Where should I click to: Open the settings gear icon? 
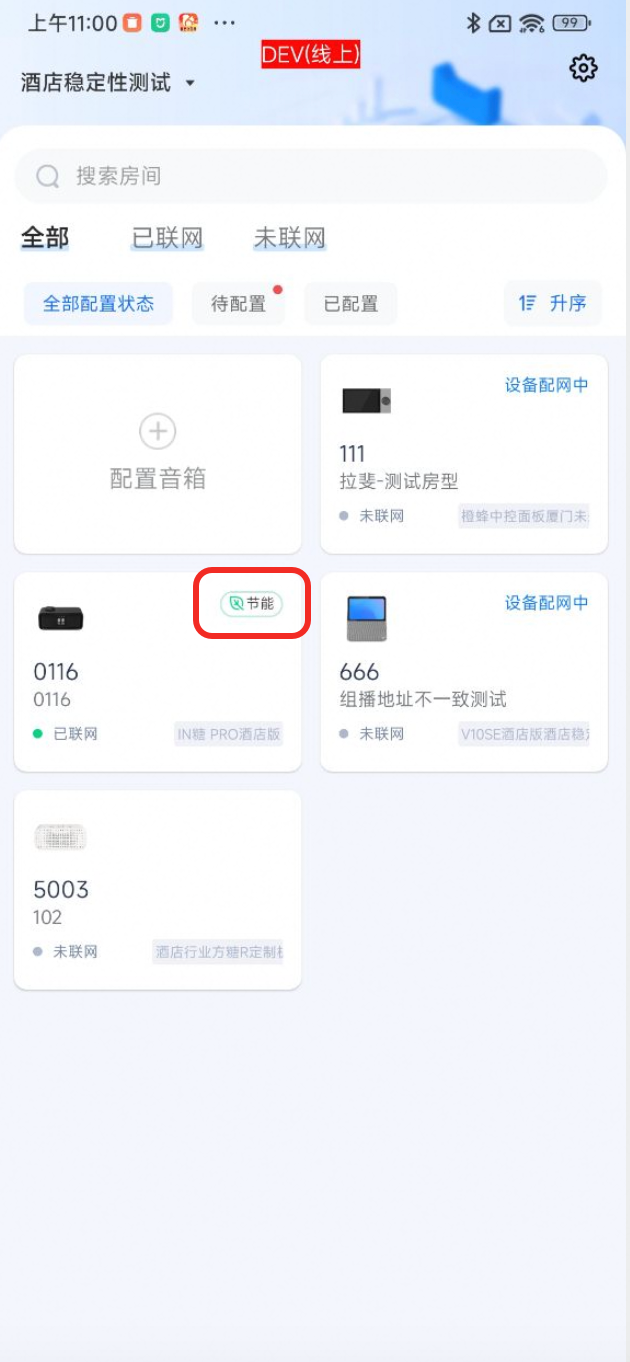point(583,68)
